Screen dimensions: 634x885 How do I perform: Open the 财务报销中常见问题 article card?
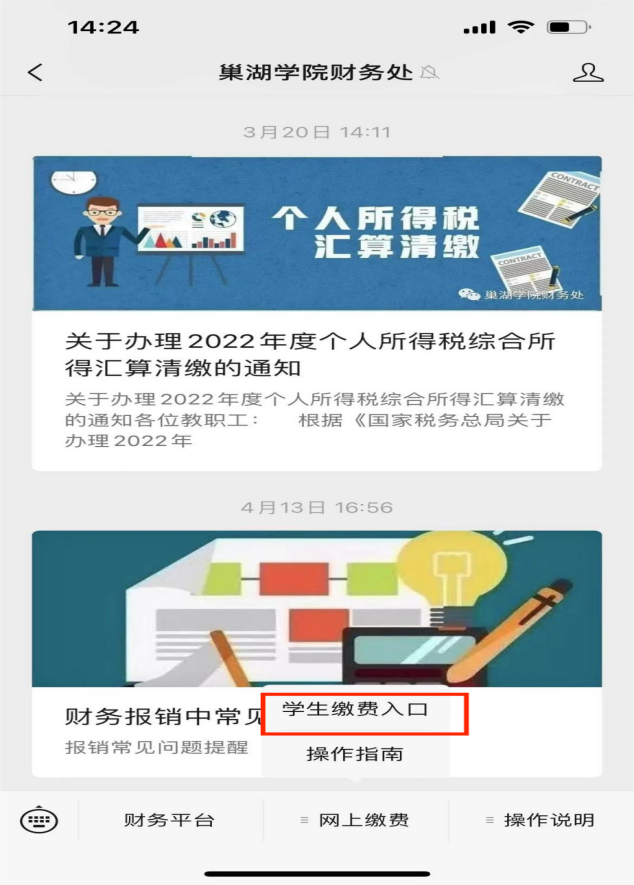pyautogui.click(x=150, y=728)
